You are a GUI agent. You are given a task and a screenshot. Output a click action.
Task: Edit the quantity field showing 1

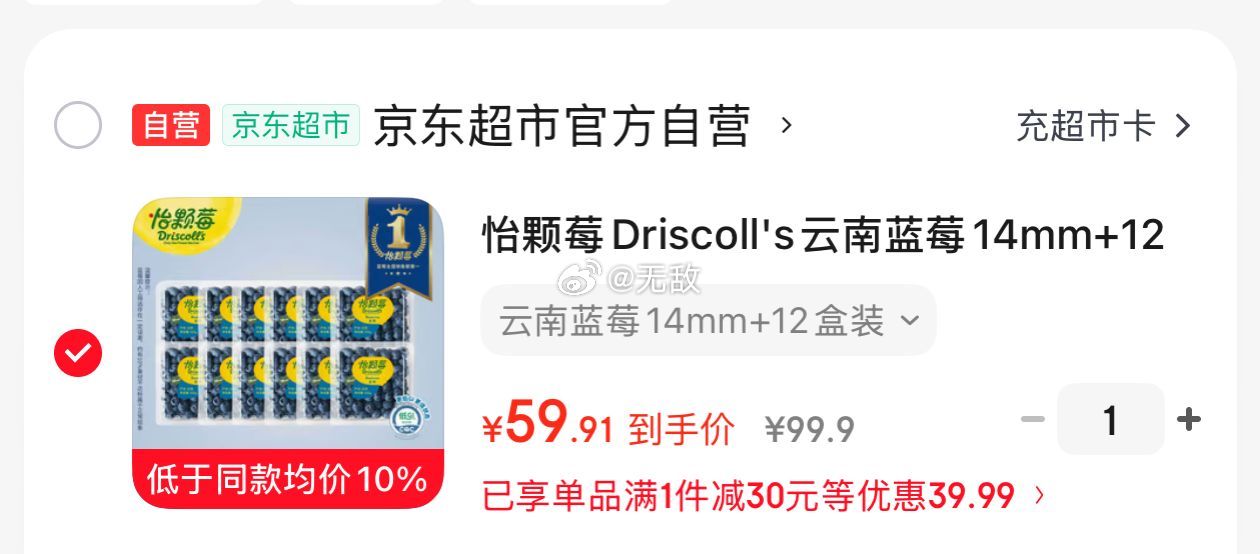[1110, 420]
